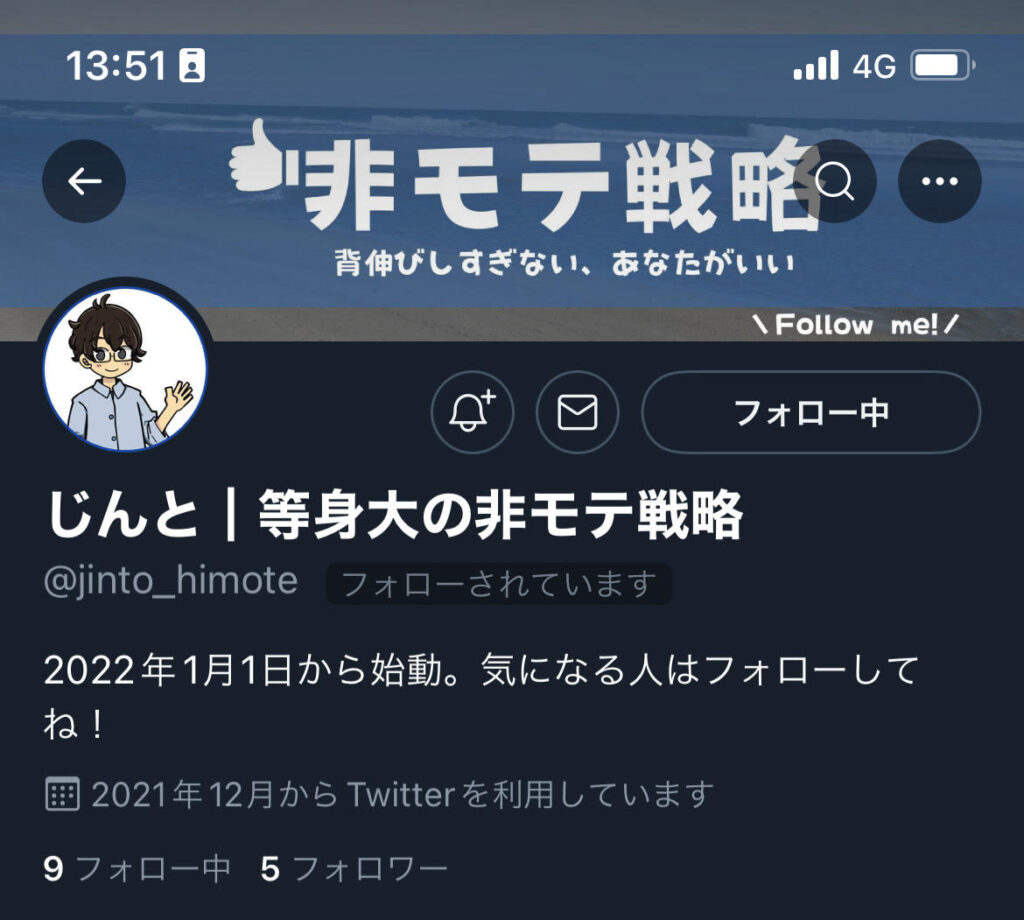Image resolution: width=1024 pixels, height=920 pixels.
Task: Turn on notifications via bell icon
Action: (472, 412)
